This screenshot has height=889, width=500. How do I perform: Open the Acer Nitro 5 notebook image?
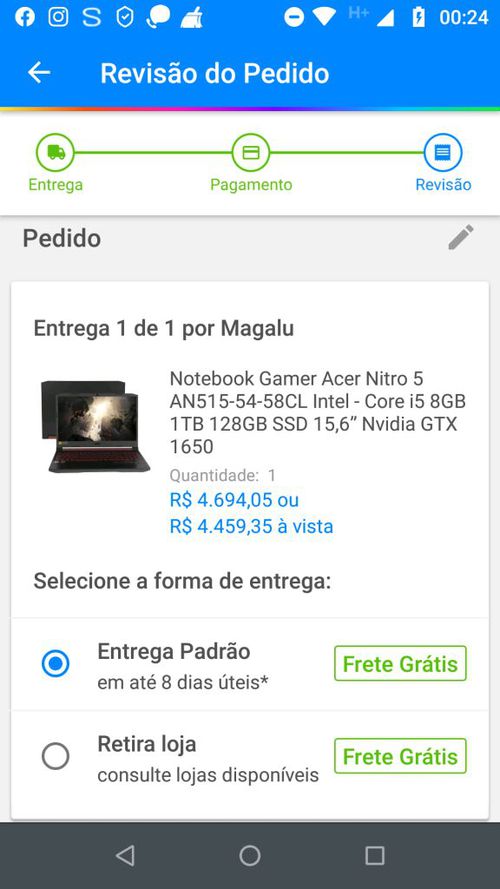[x=95, y=426]
